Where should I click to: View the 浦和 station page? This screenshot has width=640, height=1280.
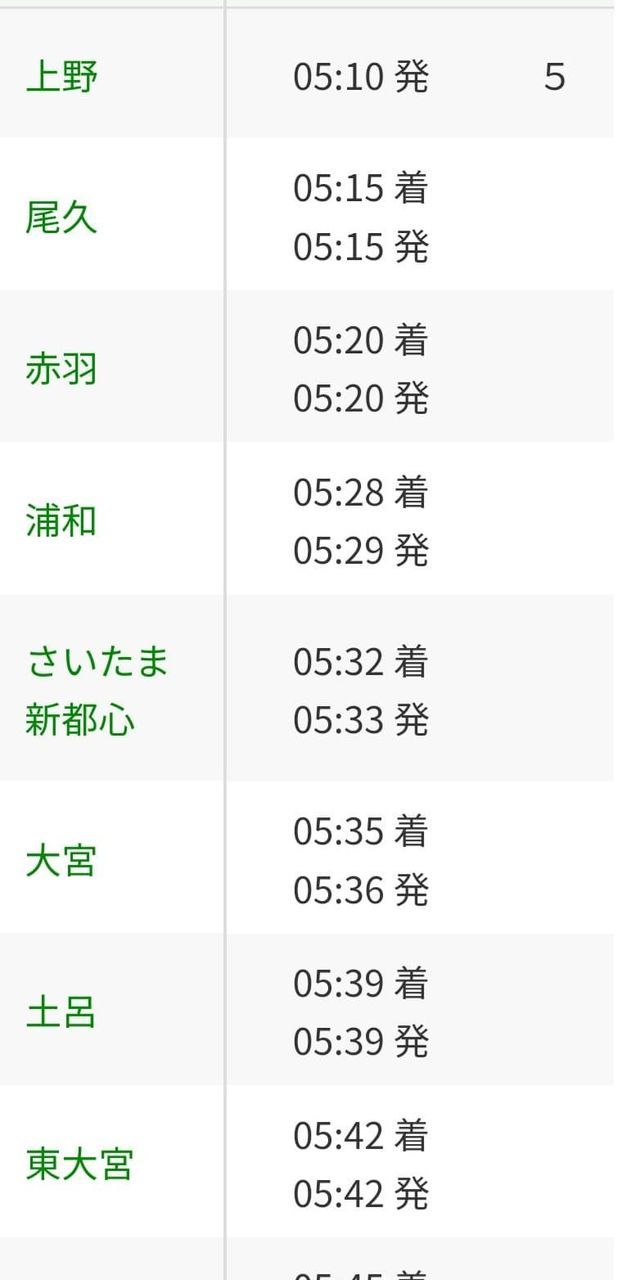pos(61,521)
